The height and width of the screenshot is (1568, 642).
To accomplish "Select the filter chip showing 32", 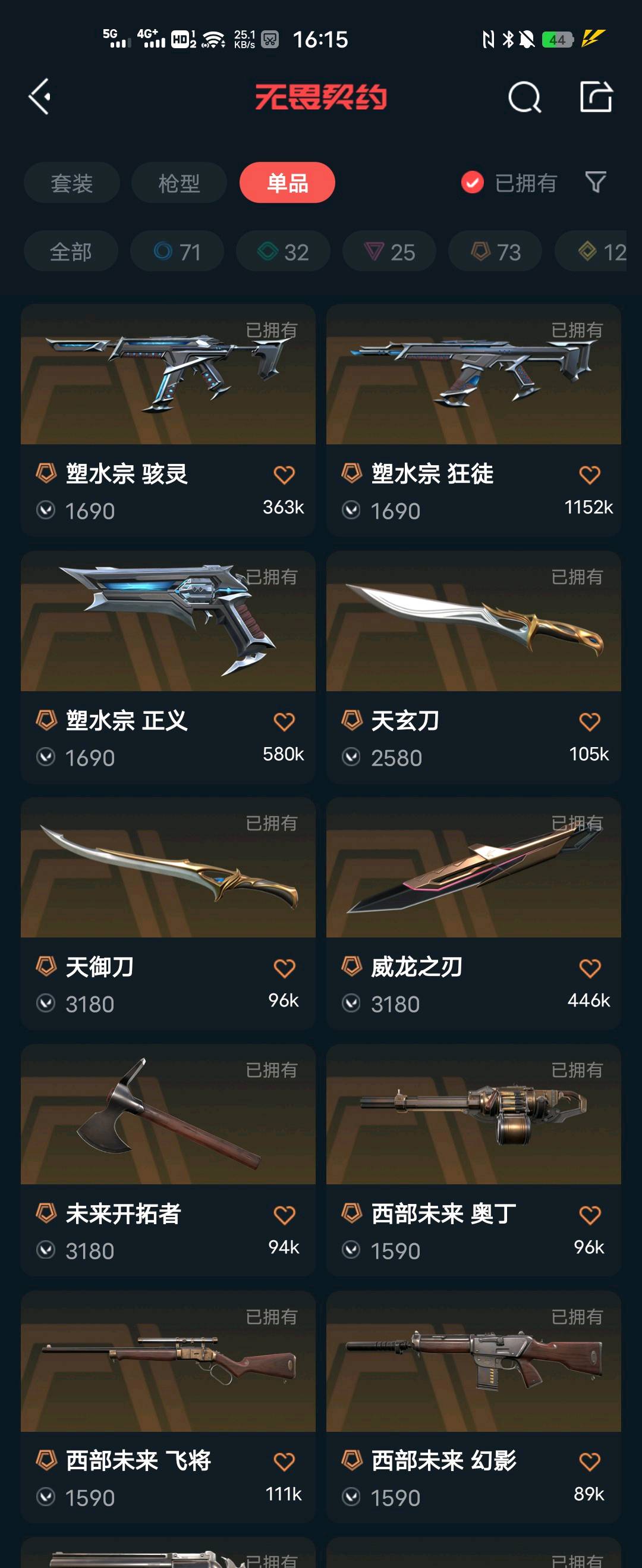I will (284, 252).
